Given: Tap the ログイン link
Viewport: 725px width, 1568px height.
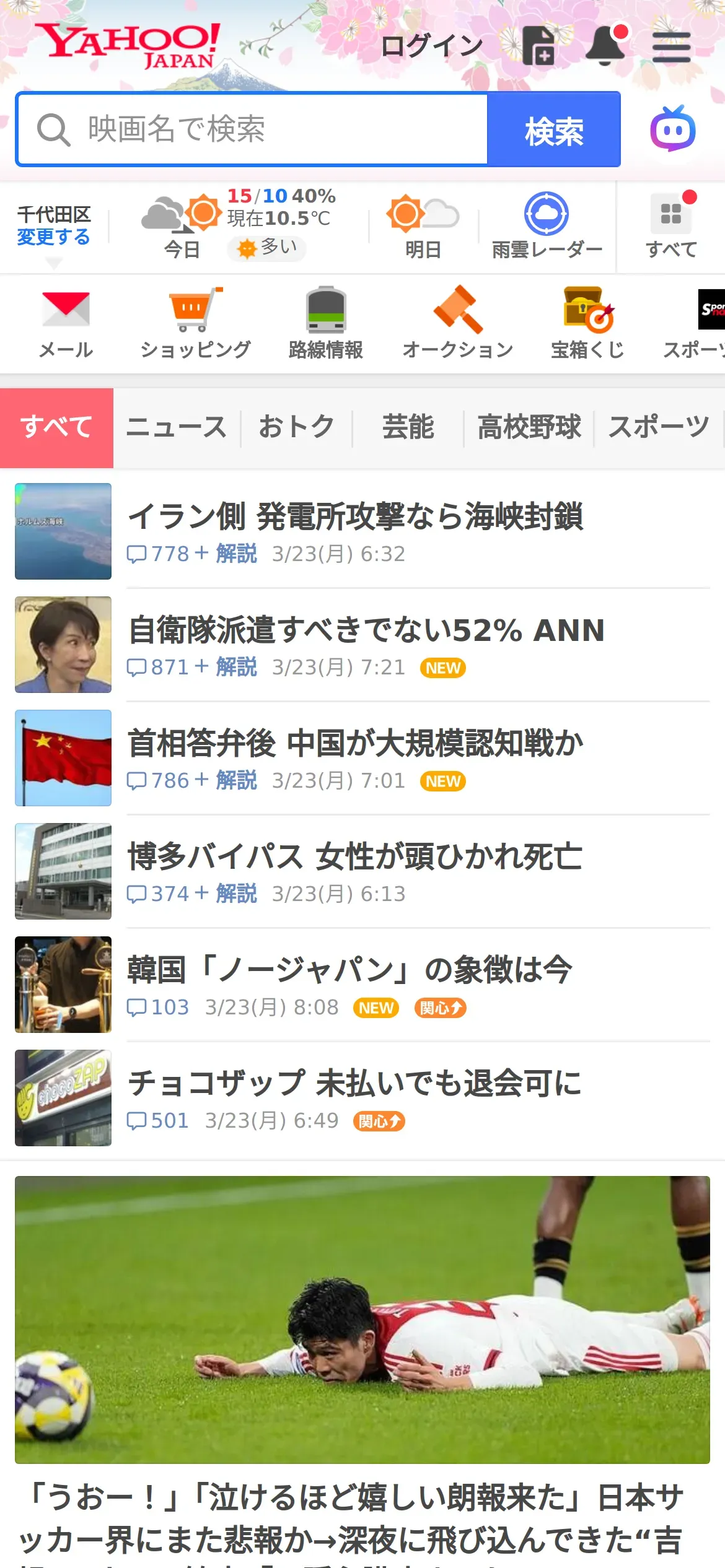Looking at the screenshot, I should point(432,46).
